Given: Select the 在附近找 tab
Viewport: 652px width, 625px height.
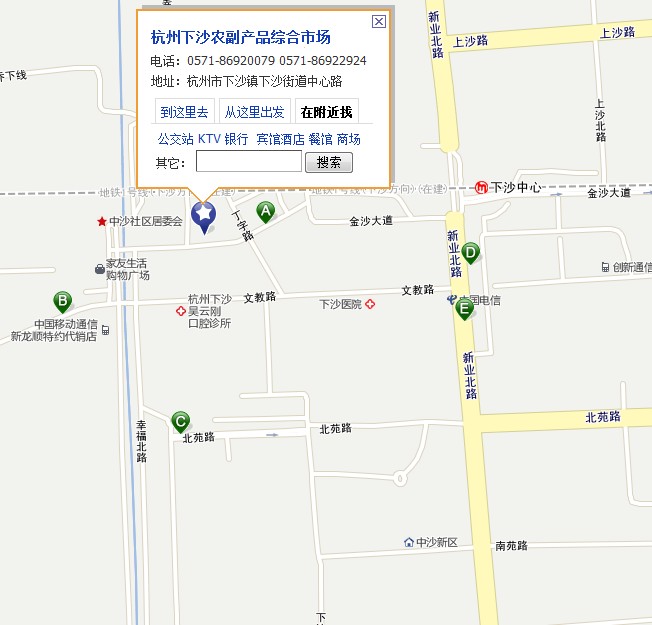Looking at the screenshot, I should point(326,112).
